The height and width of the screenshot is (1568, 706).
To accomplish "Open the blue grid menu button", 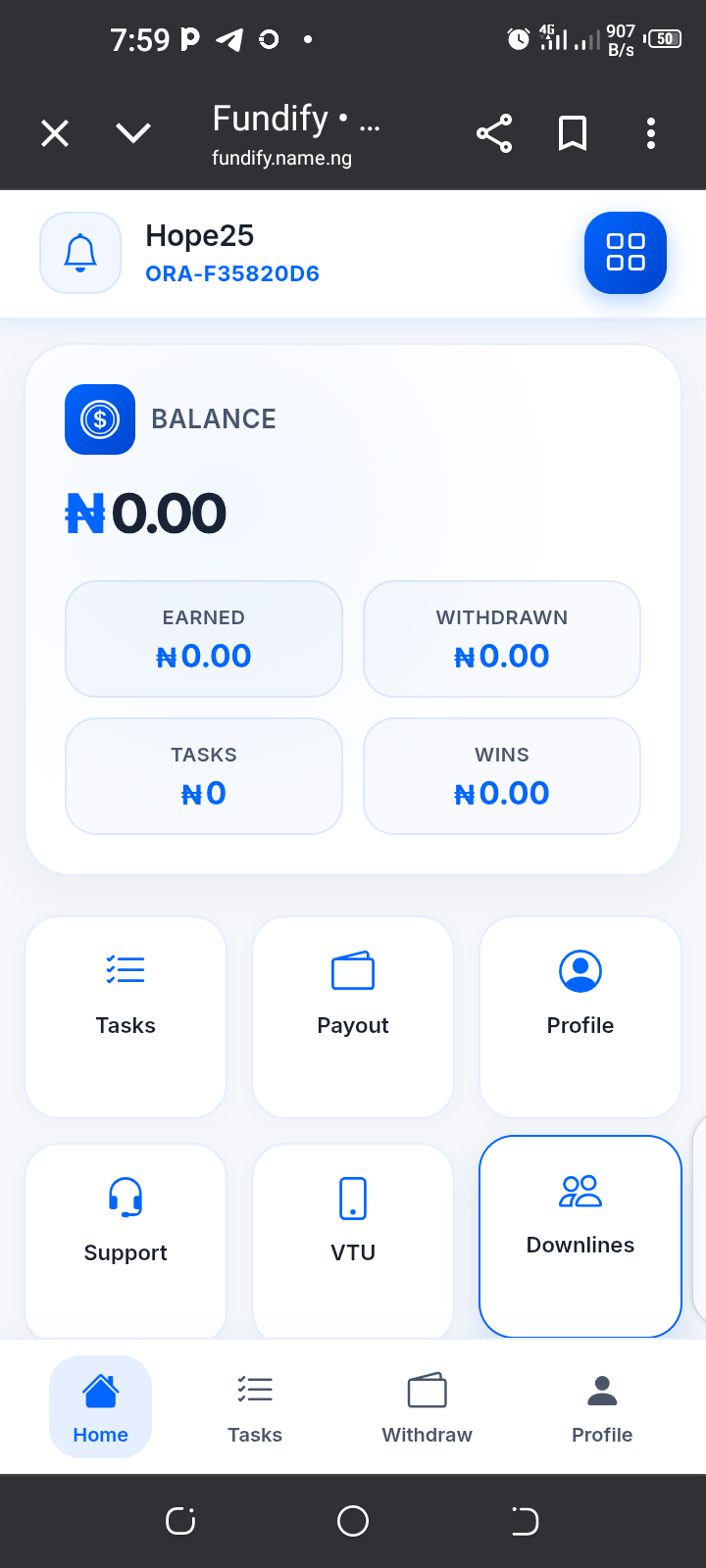I will click(x=626, y=253).
